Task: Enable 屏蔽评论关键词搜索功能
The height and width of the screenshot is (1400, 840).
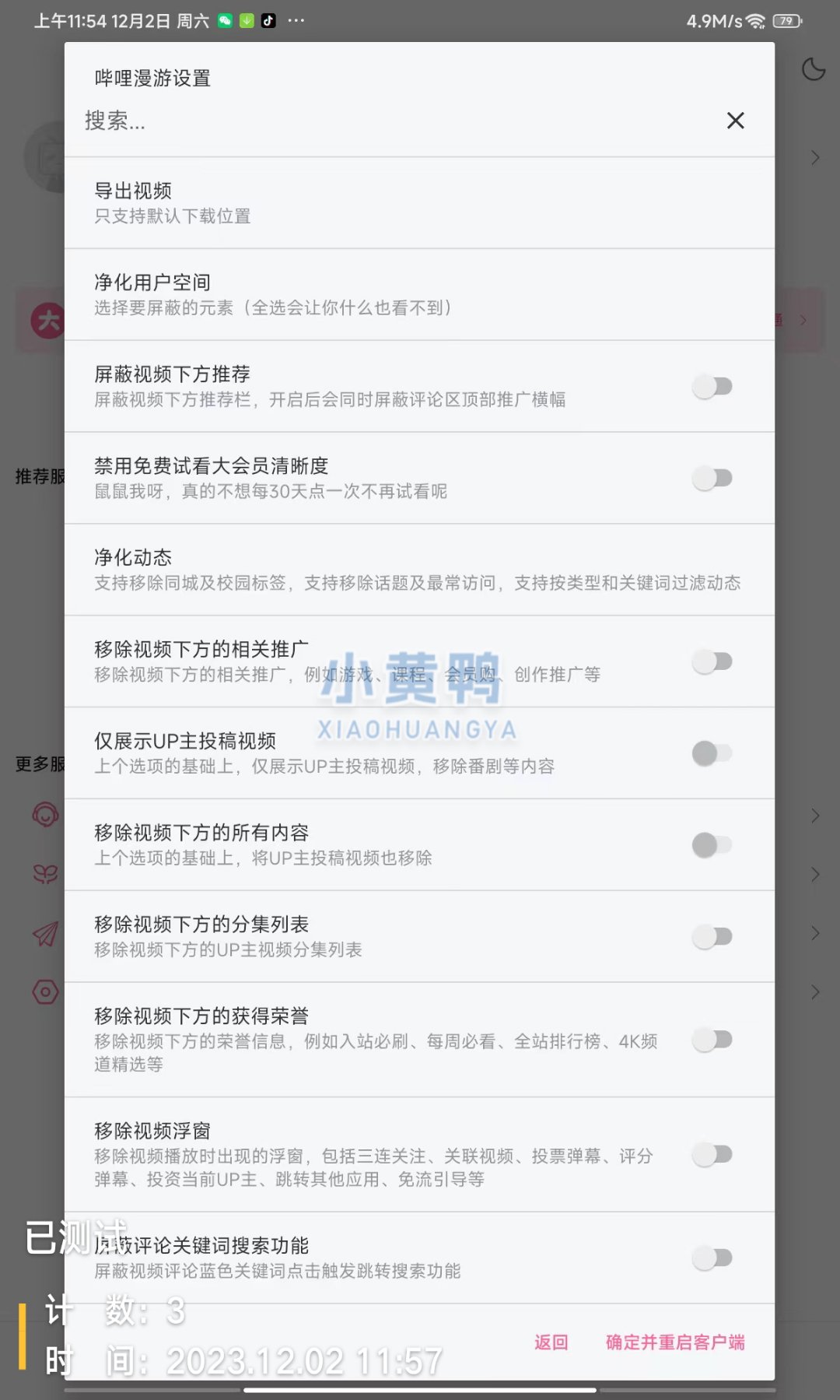Action: [x=712, y=1258]
